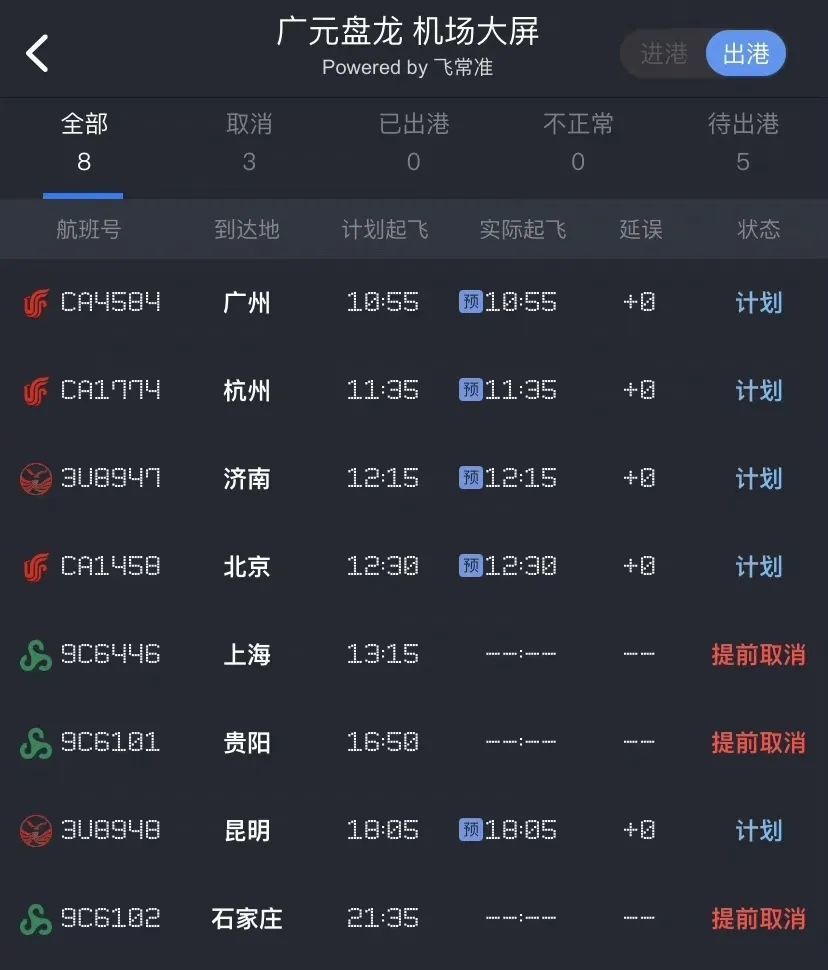Keep 出港 departures mode selected
The height and width of the screenshot is (970, 828).
[x=745, y=54]
